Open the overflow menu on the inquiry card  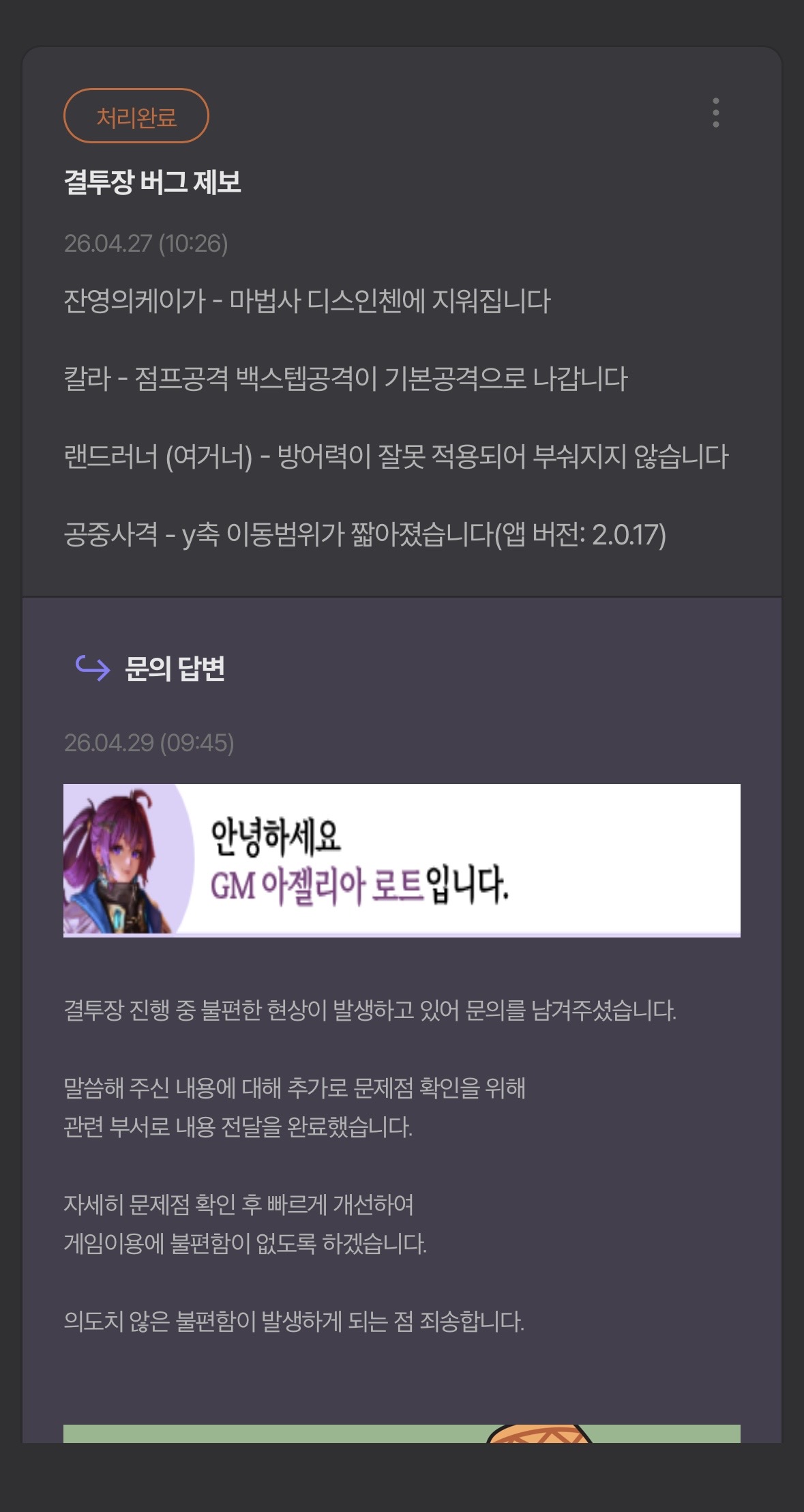pos(715,113)
